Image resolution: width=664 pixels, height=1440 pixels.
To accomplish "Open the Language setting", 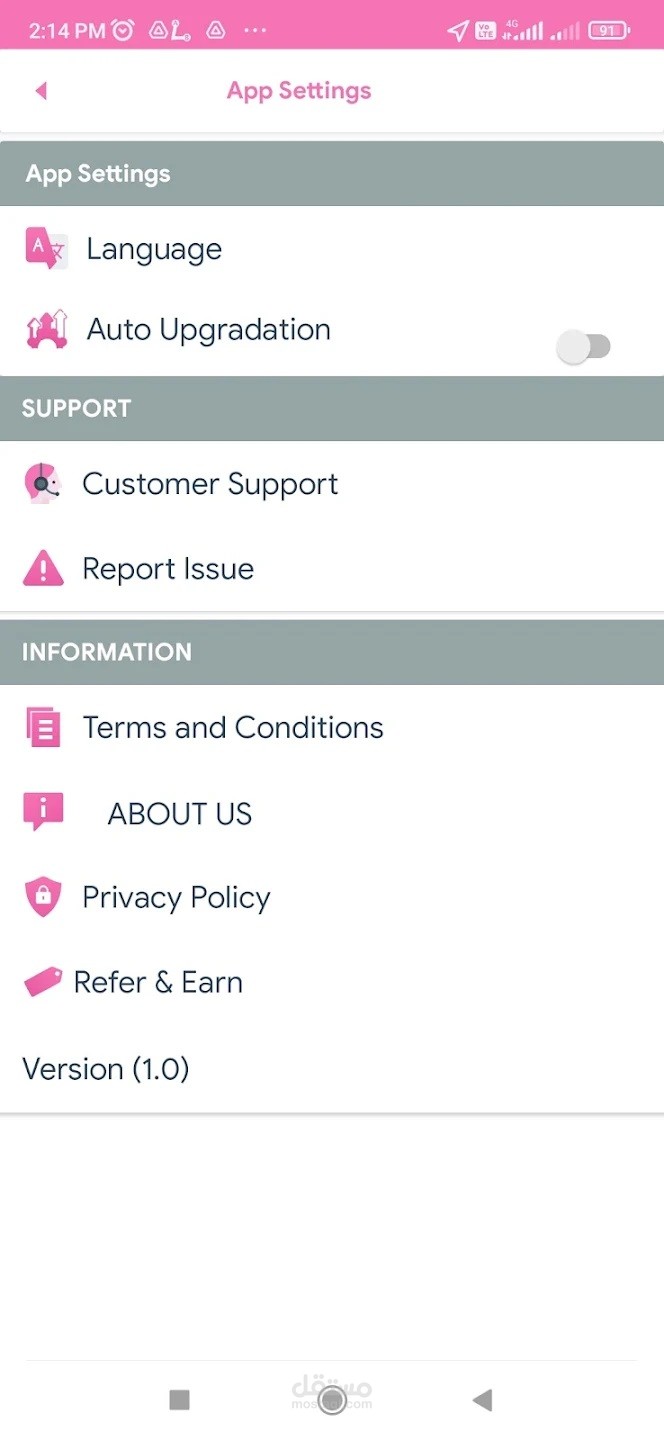I will 153,249.
